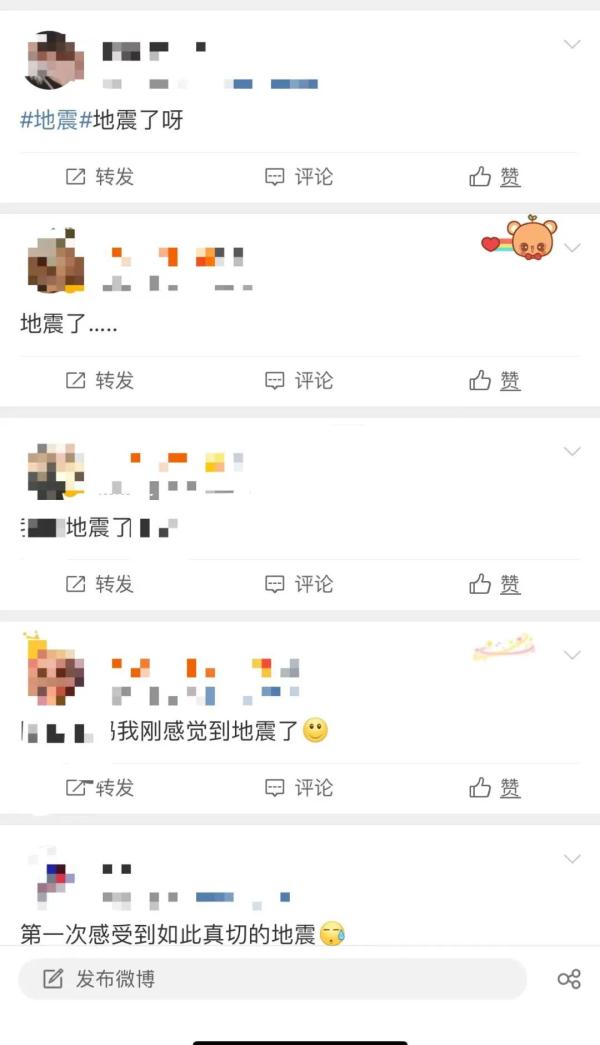Repost the post "地震了....."

pyautogui.click(x=99, y=381)
